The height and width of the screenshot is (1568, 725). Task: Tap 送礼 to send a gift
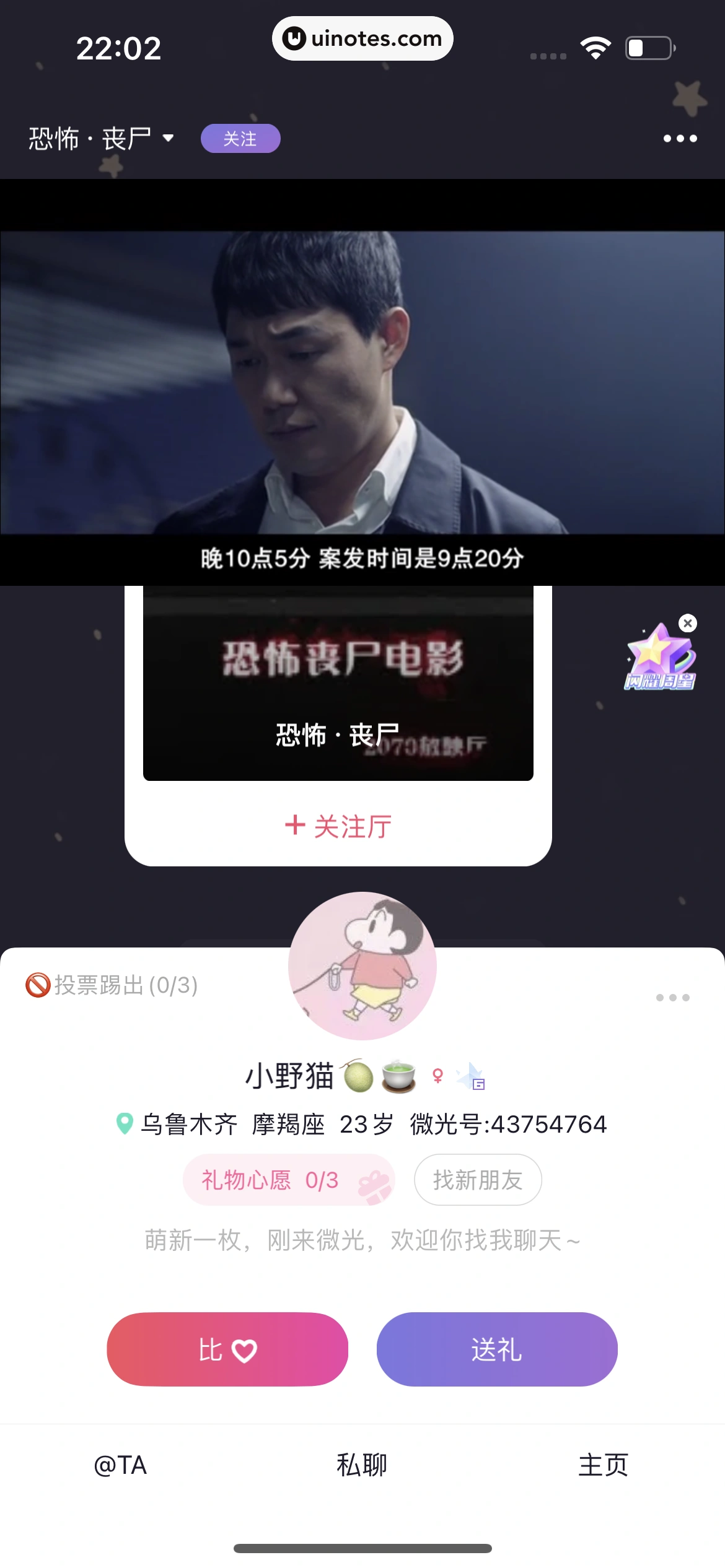pos(497,1349)
